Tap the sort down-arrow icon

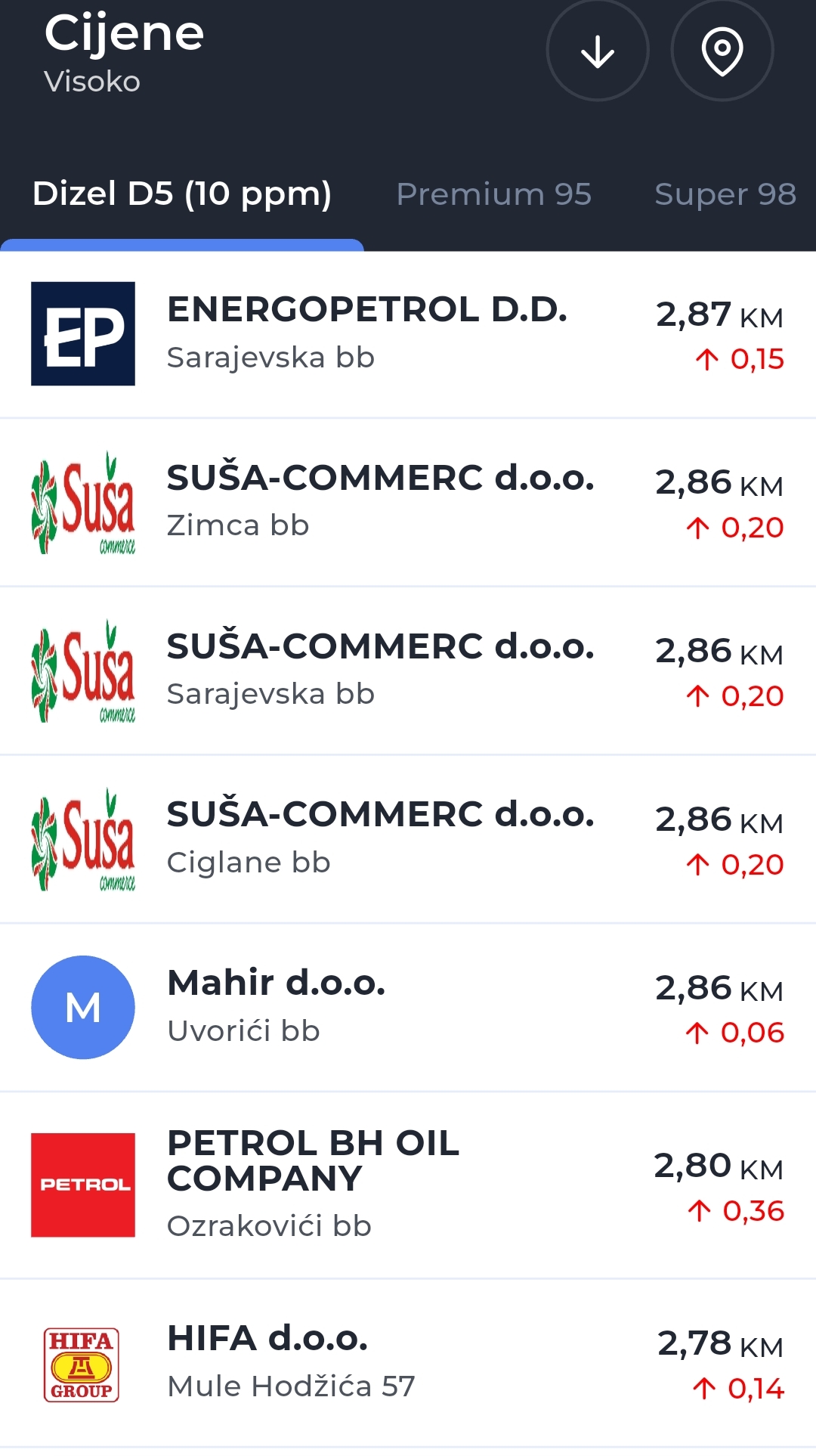[x=598, y=51]
